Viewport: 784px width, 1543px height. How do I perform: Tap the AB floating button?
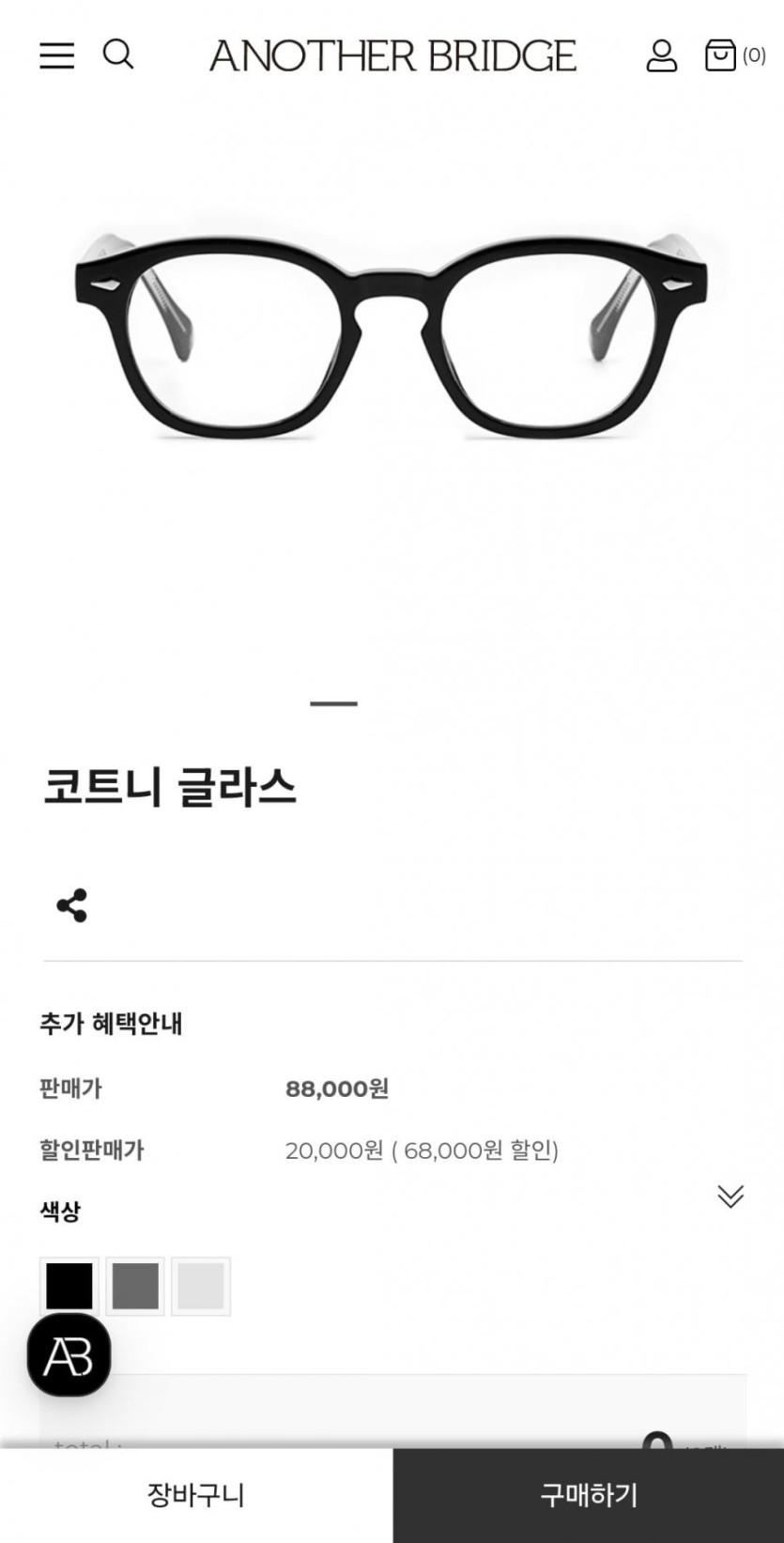pos(69,1355)
